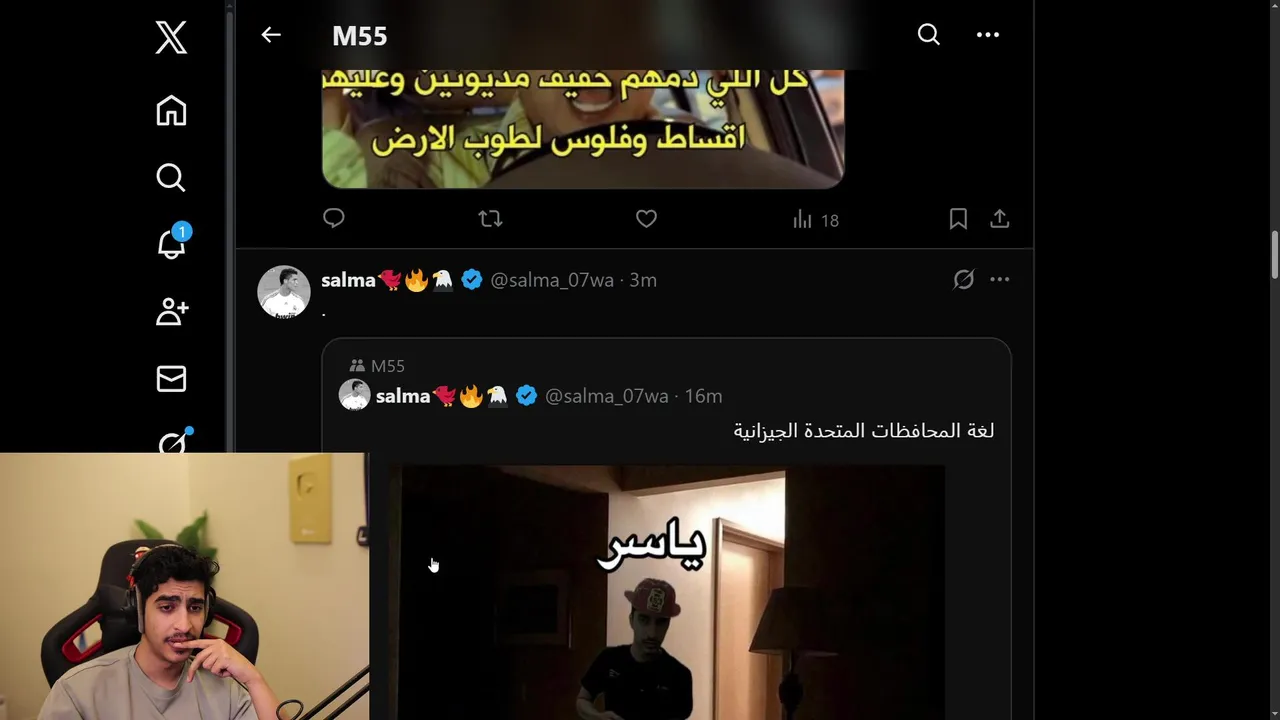
Task: Go back with the arrow next to M55
Action: coord(271,35)
